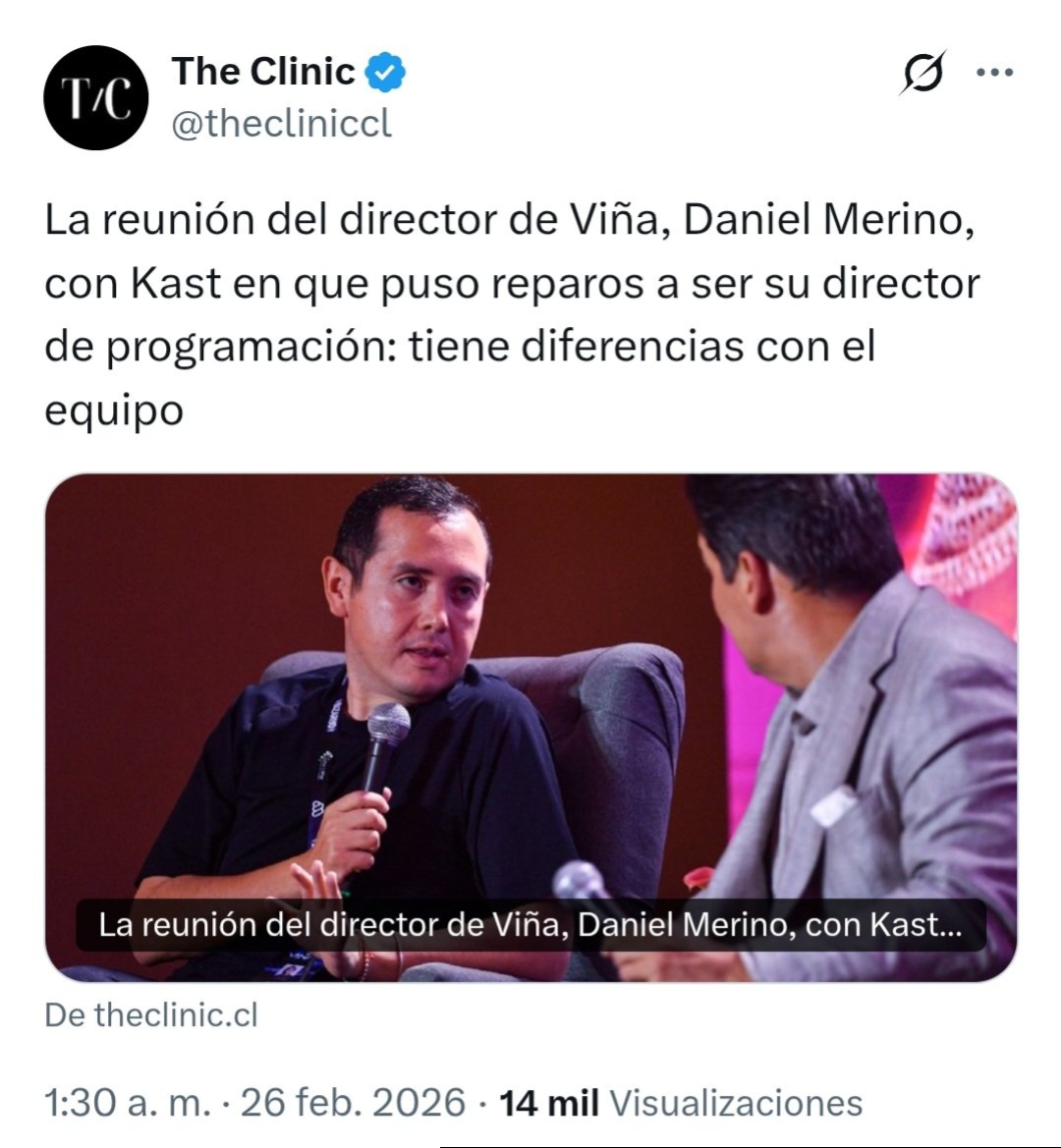
Task: Open the tweet's three-dot overflow menu
Action: click(x=994, y=73)
